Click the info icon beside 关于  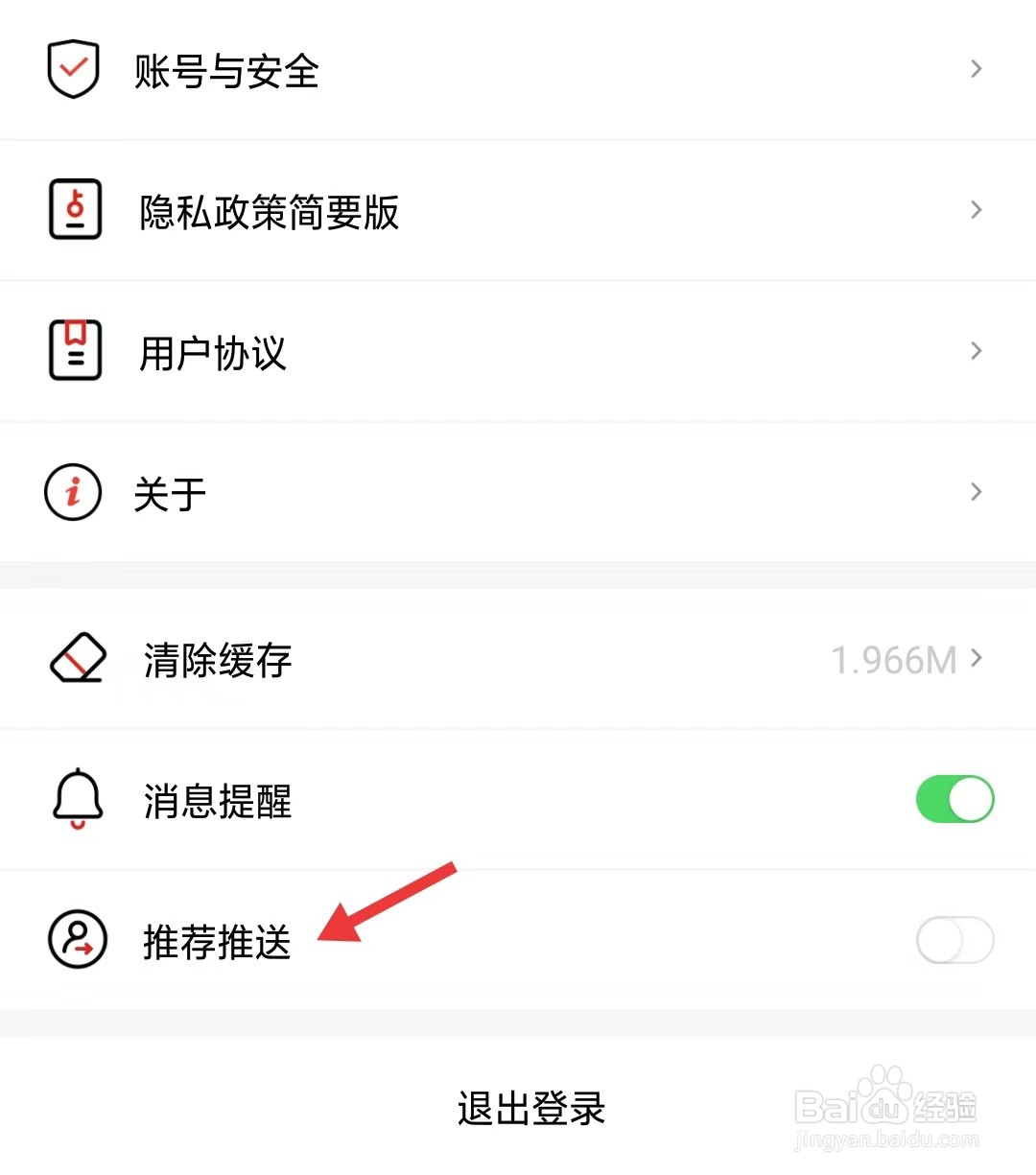tap(72, 491)
